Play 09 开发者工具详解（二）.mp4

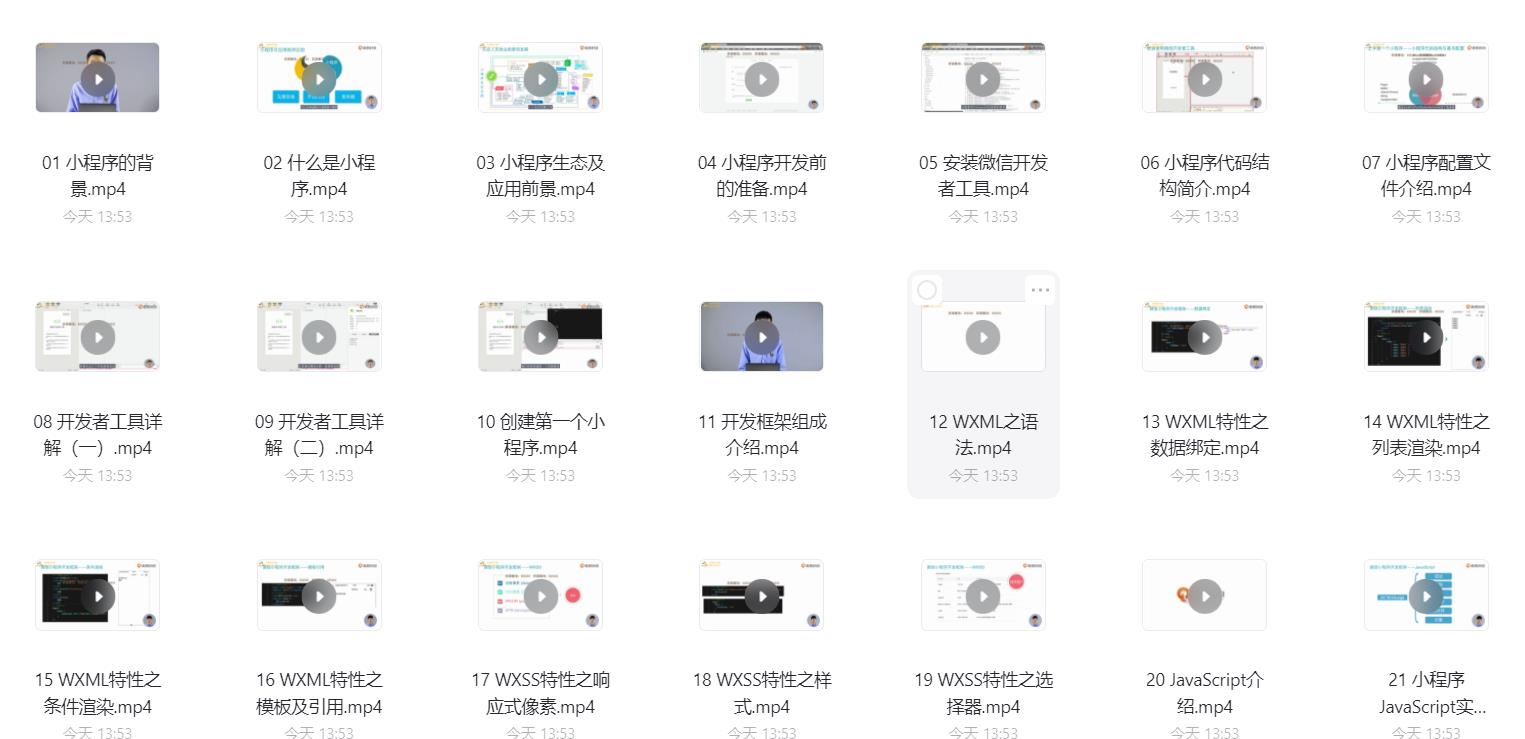pos(319,338)
